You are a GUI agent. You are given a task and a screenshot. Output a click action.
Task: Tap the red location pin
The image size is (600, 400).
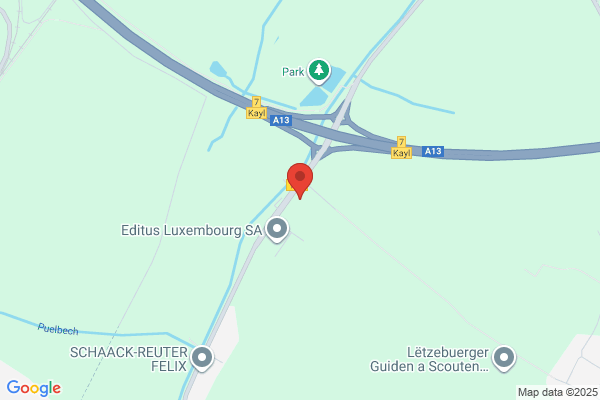pos(300,177)
